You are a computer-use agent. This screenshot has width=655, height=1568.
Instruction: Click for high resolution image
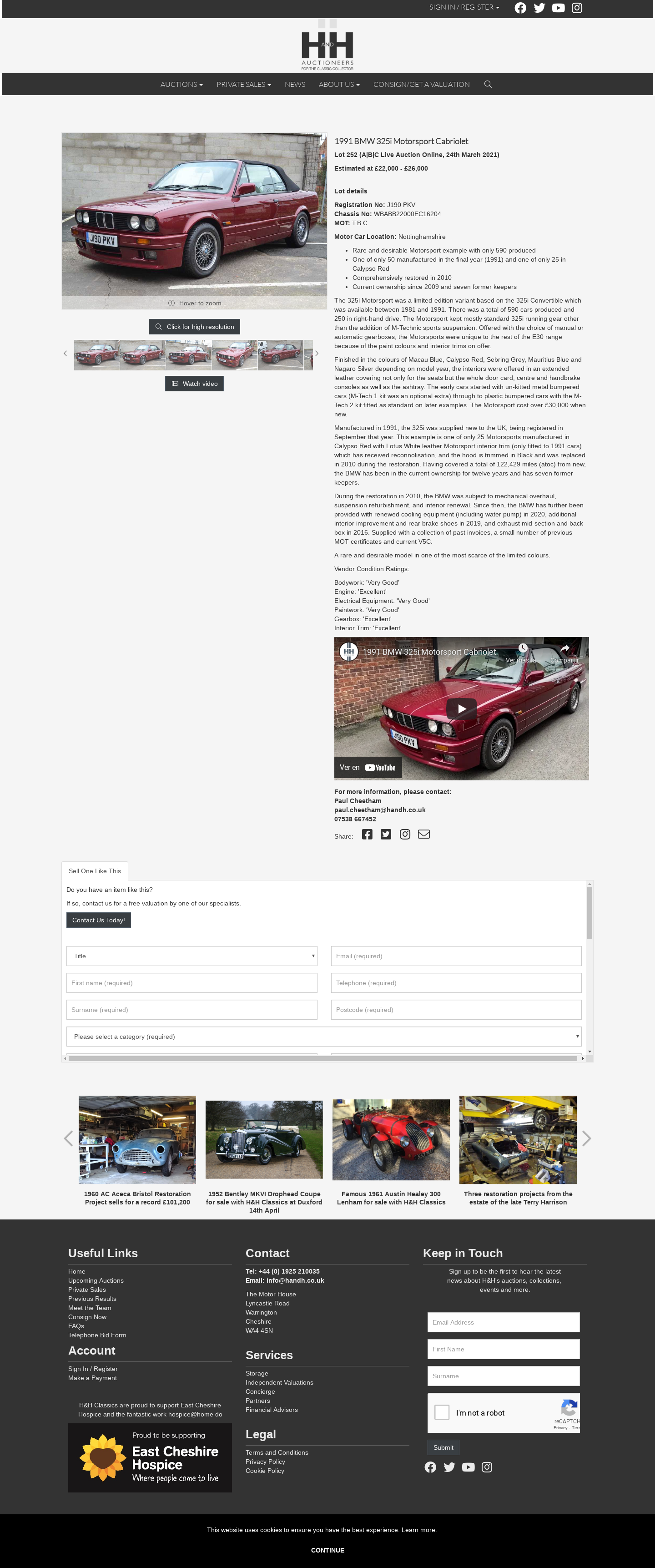(194, 327)
